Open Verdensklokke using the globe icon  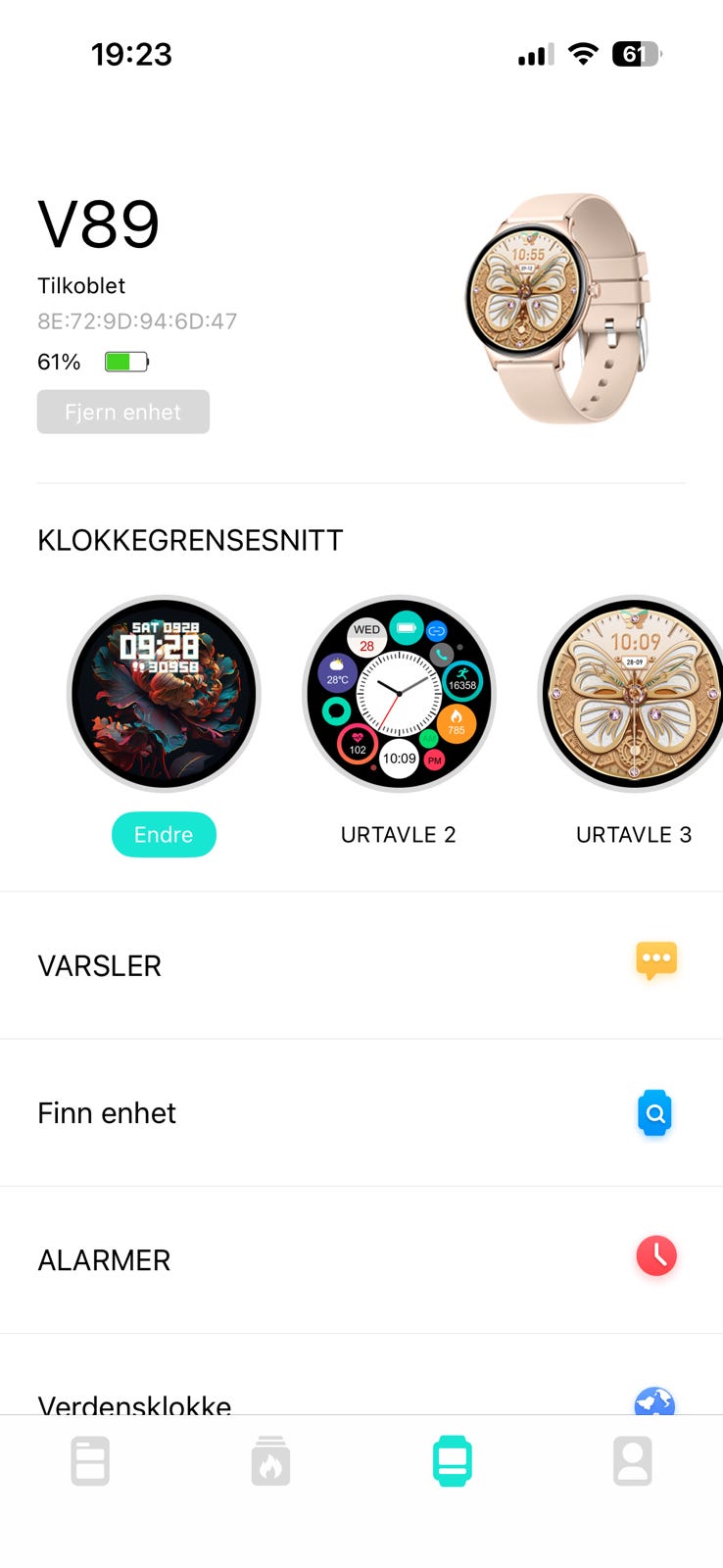coord(655,1403)
